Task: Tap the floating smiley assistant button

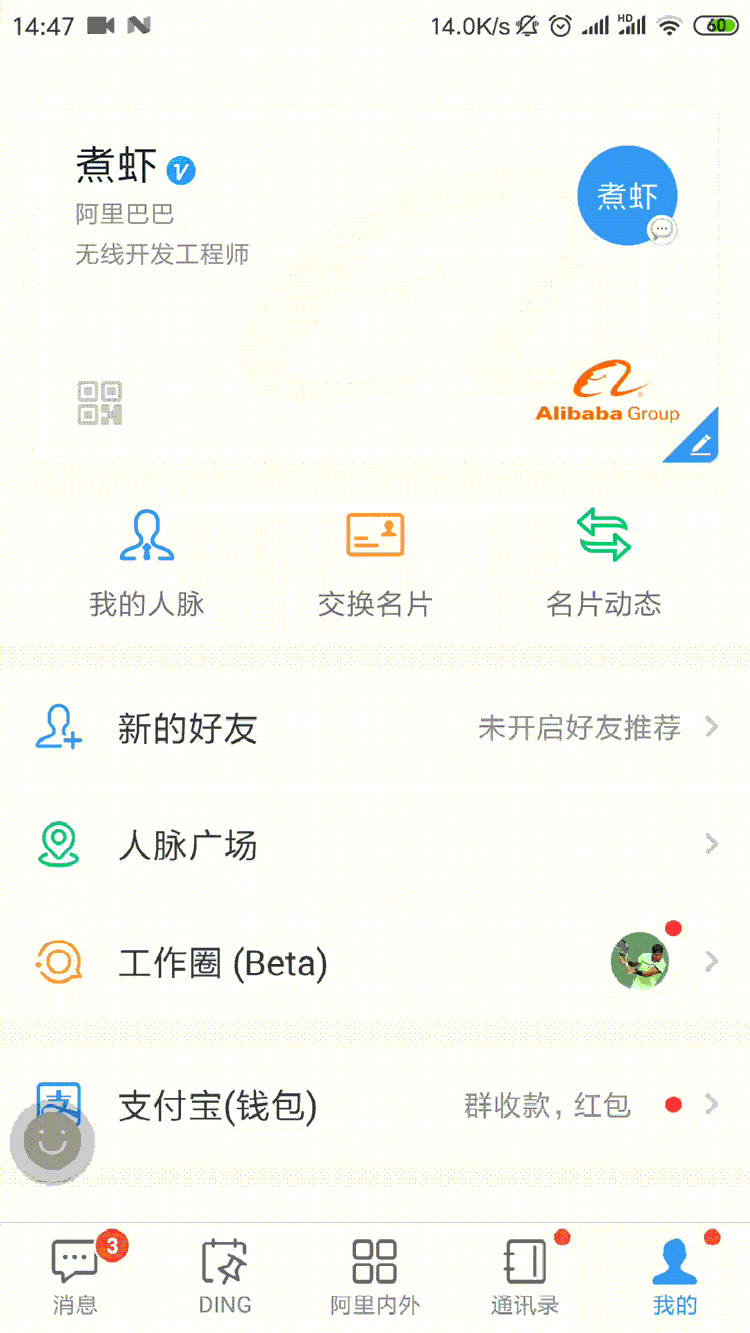Action: pos(53,1141)
